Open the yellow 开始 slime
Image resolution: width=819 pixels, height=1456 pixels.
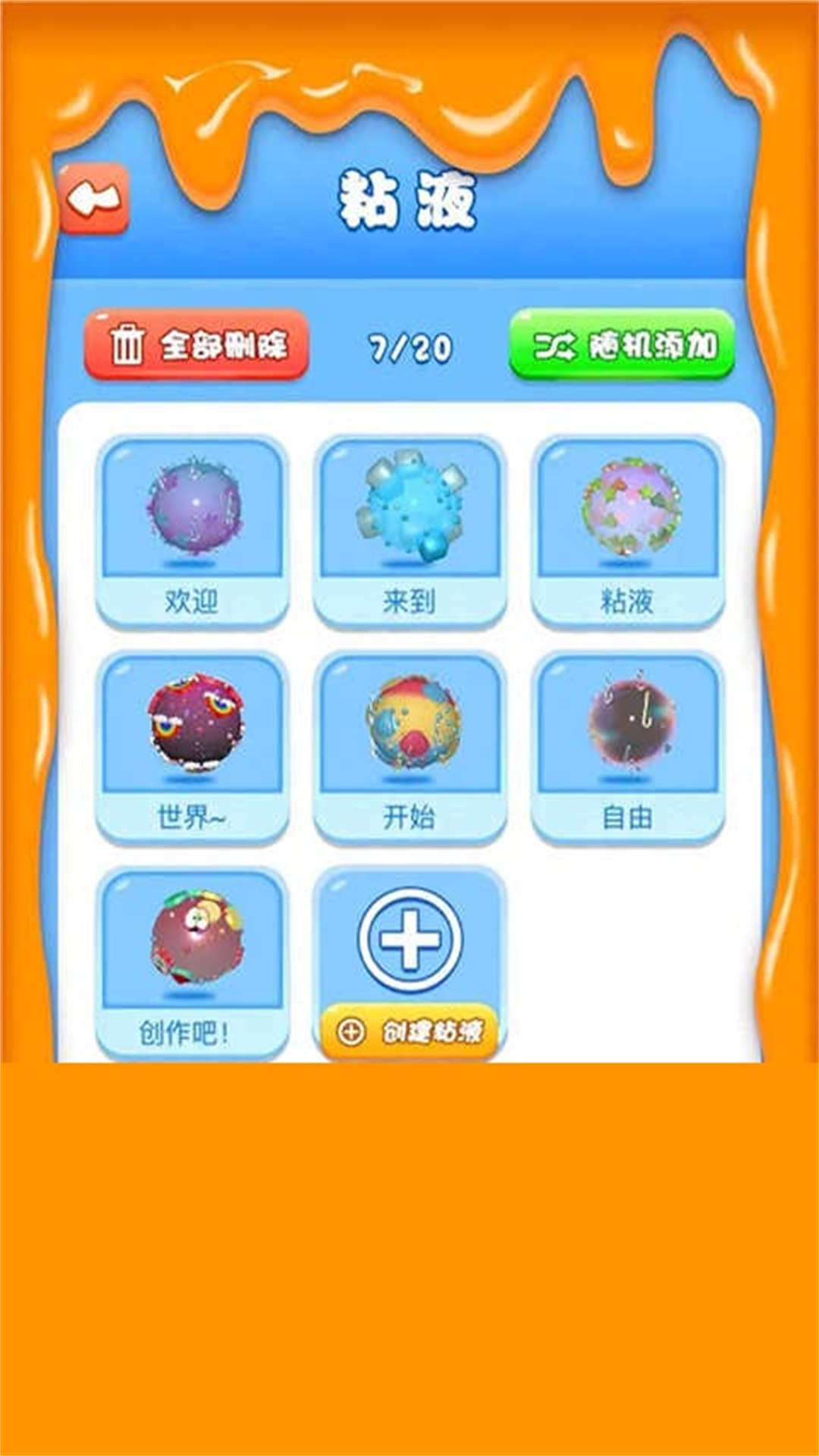409,748
